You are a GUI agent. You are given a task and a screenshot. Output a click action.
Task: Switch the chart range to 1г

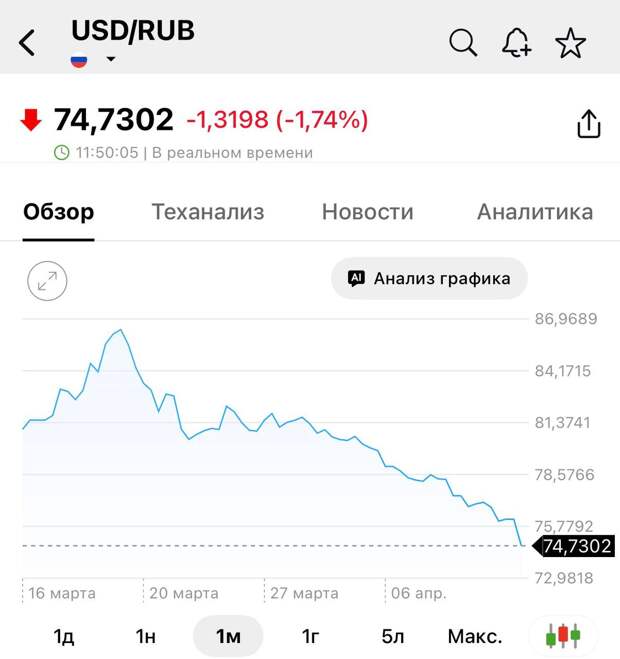[311, 636]
